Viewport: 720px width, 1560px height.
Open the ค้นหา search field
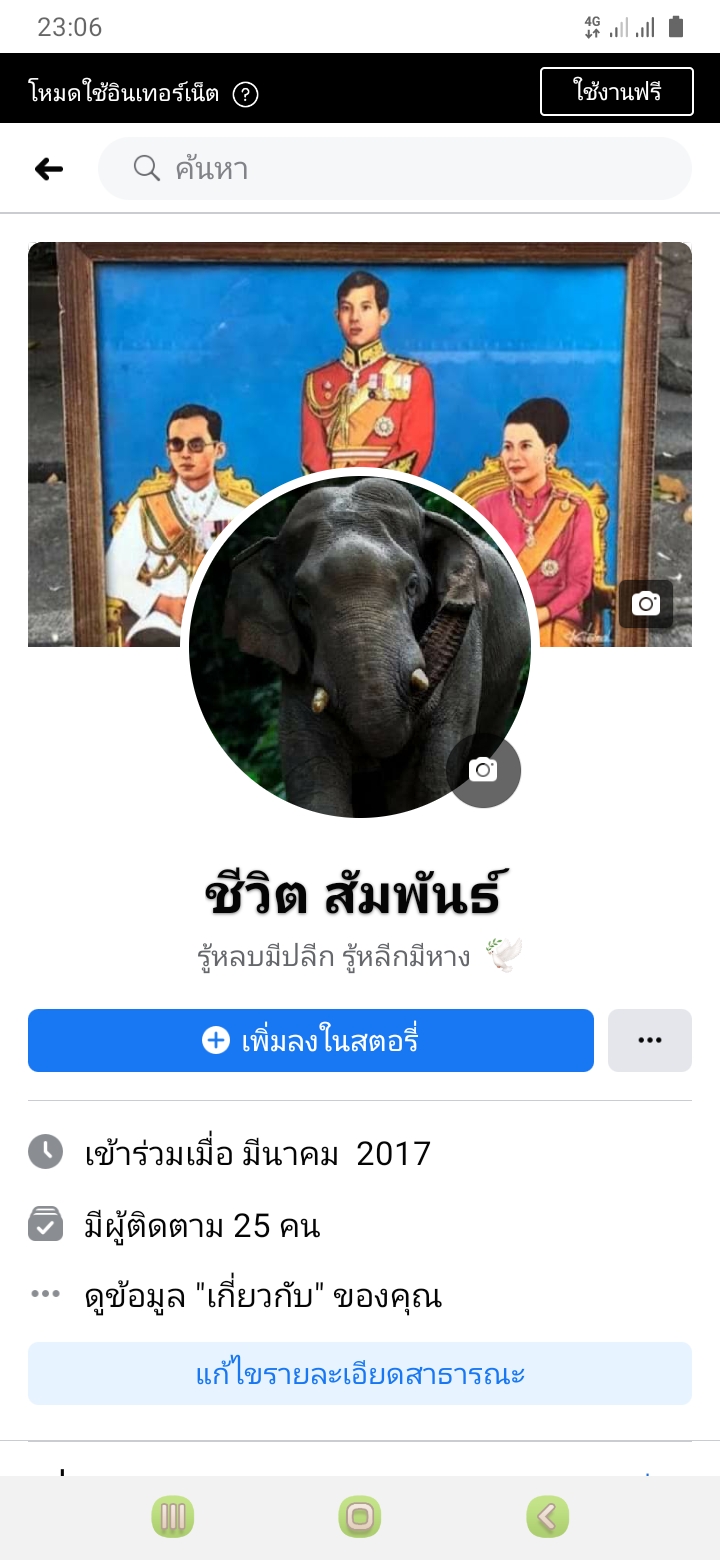pyautogui.click(x=394, y=169)
